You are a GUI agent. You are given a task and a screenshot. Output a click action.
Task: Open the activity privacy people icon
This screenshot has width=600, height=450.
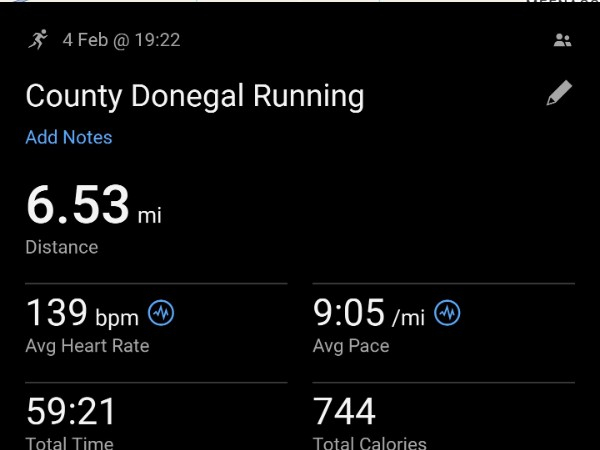[x=562, y=41]
